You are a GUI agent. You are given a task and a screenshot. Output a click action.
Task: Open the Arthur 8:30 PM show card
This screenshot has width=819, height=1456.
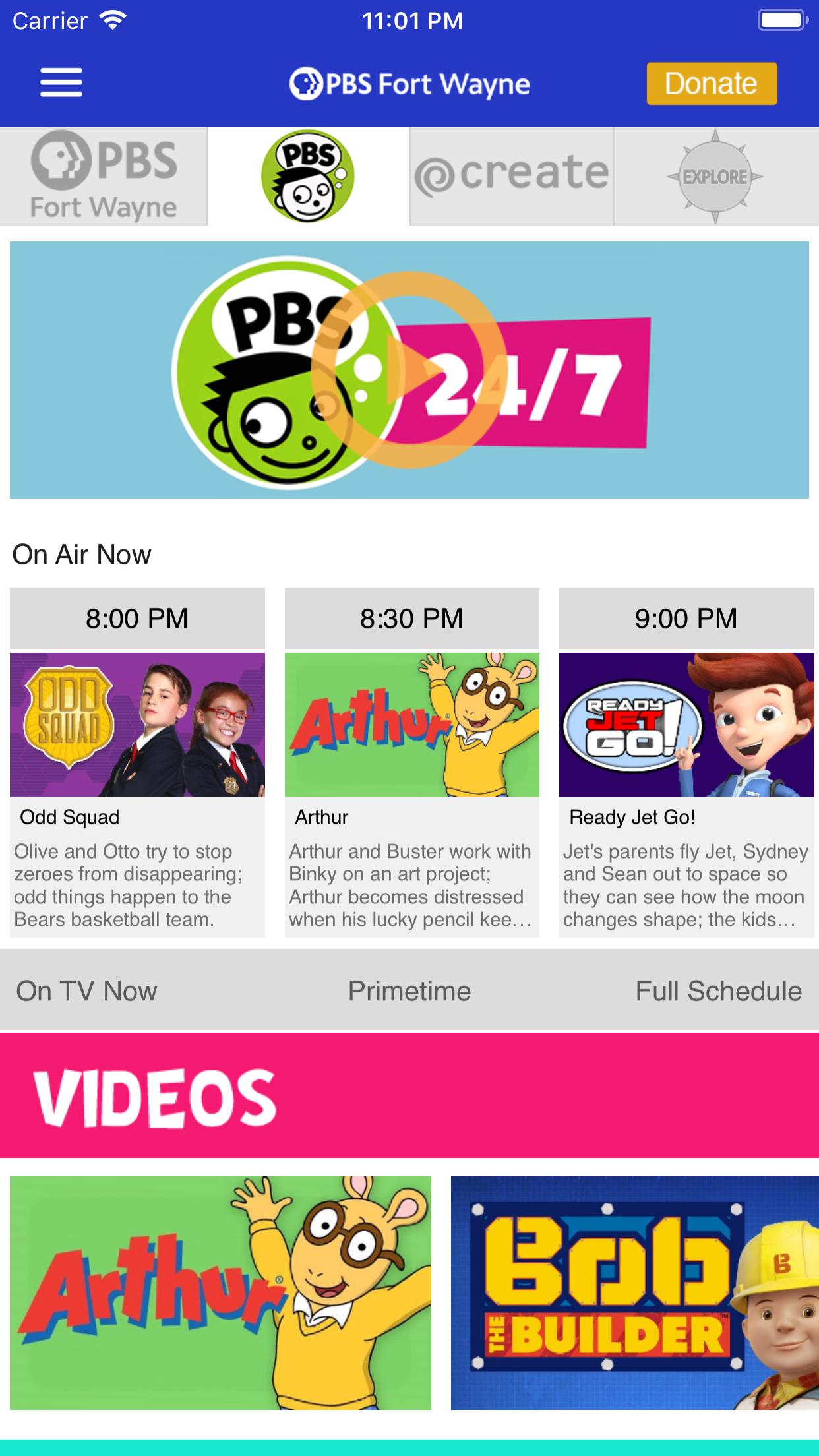(411, 762)
